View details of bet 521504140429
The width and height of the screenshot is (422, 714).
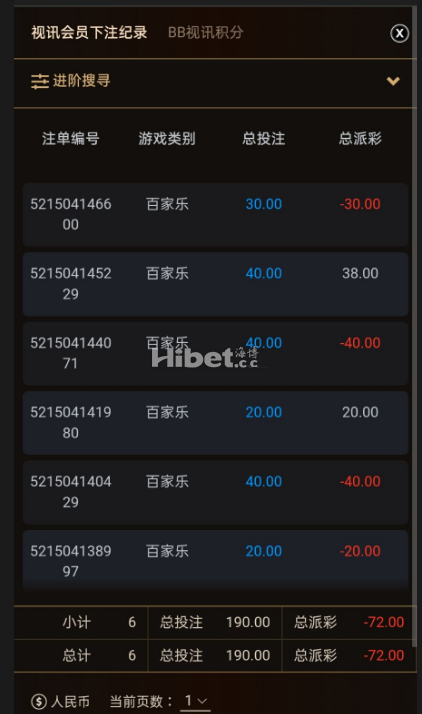click(215, 492)
